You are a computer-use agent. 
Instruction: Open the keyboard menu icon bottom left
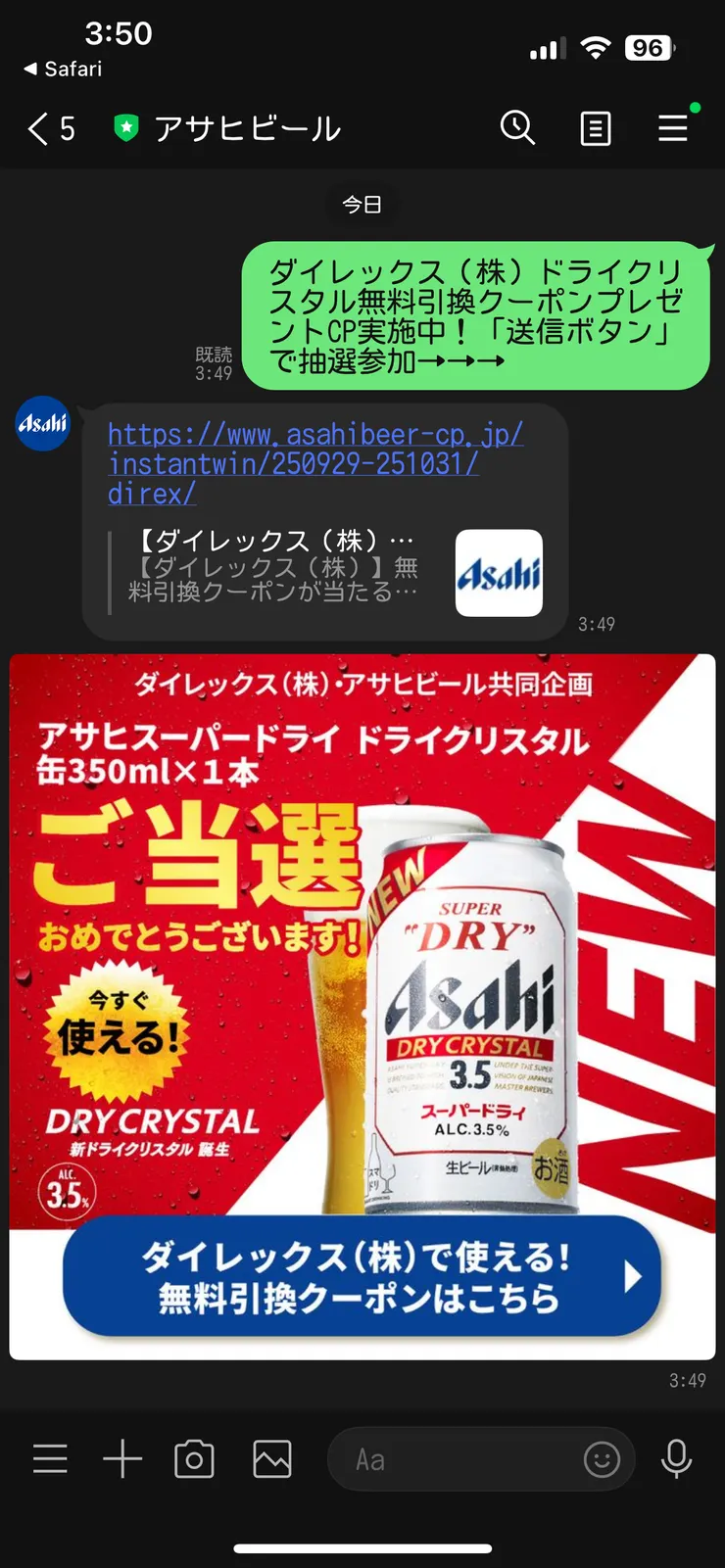click(50, 1458)
